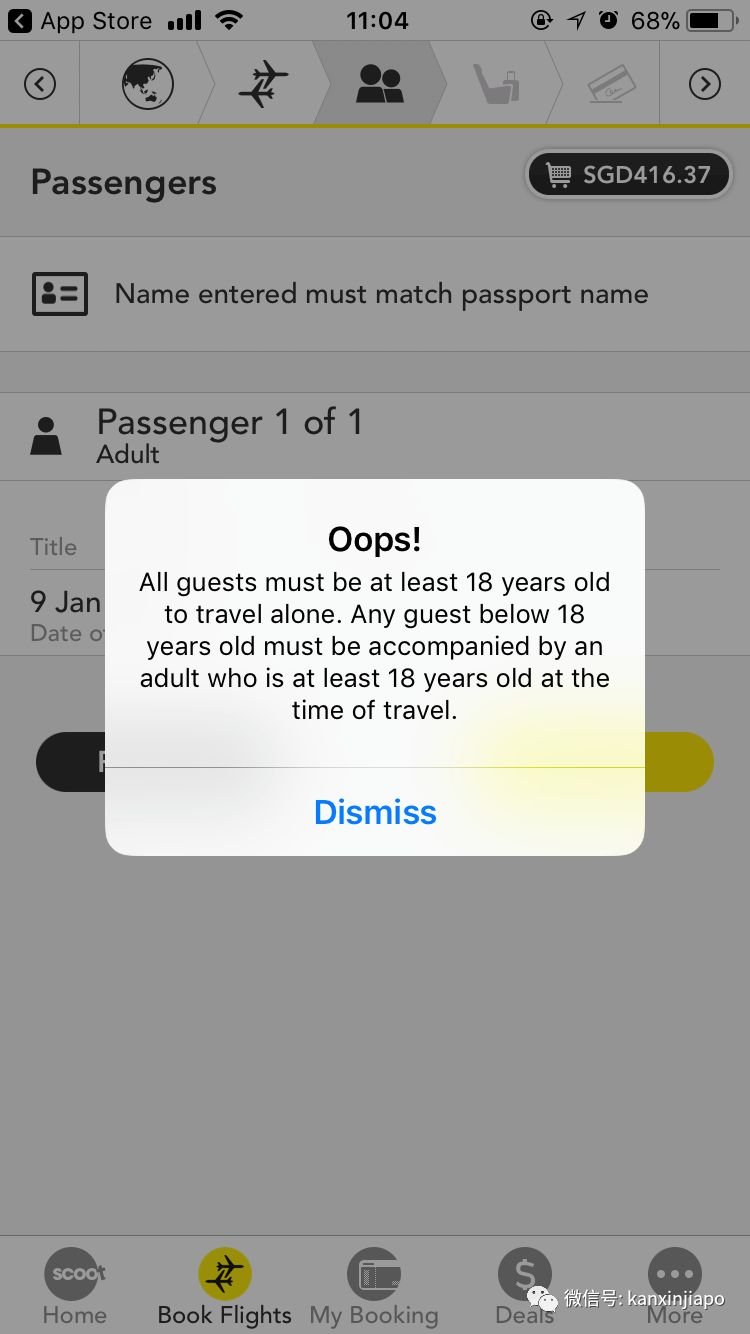The image size is (750, 1334).
Task: Switch to the Book Flights tab
Action: (225, 1287)
